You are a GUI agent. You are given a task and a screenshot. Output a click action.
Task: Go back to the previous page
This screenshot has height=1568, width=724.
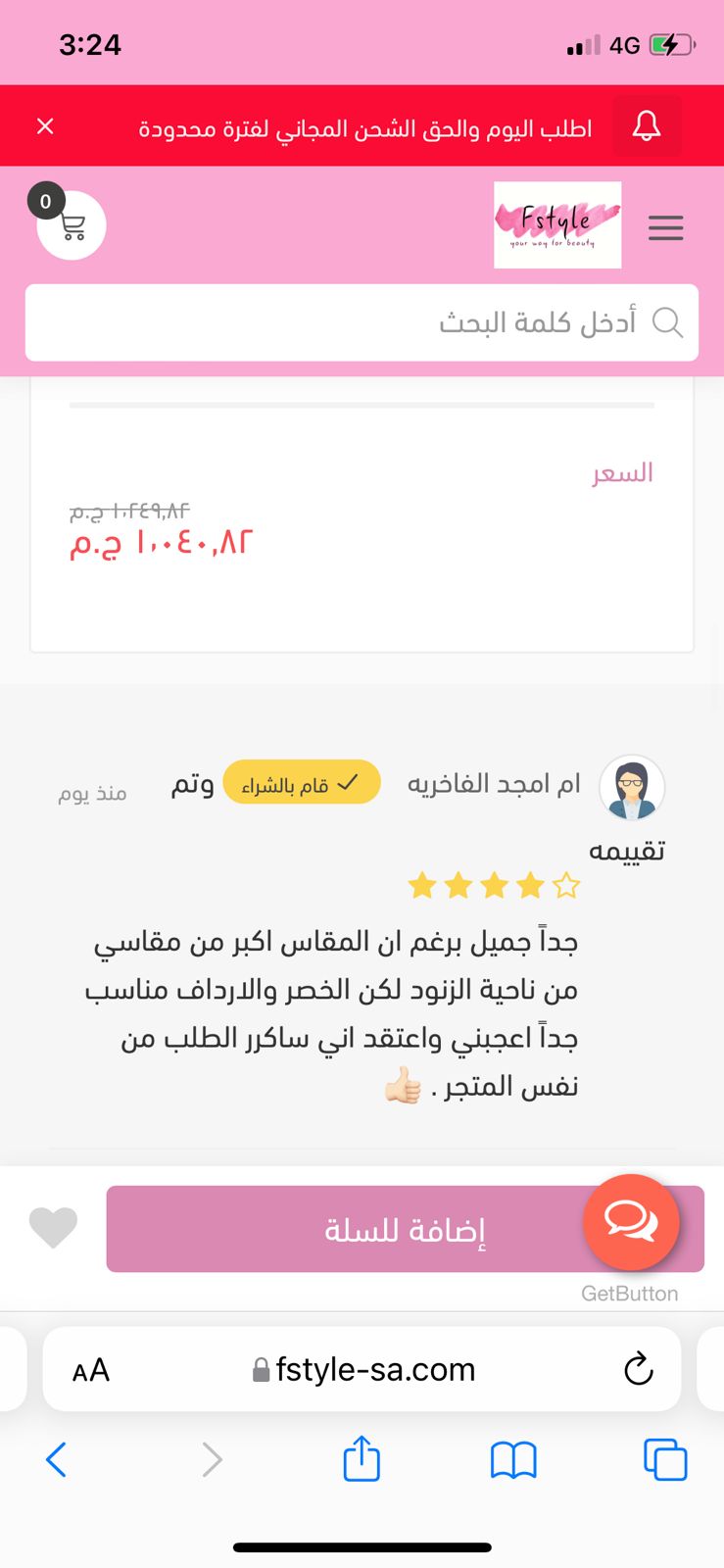coord(57,1460)
